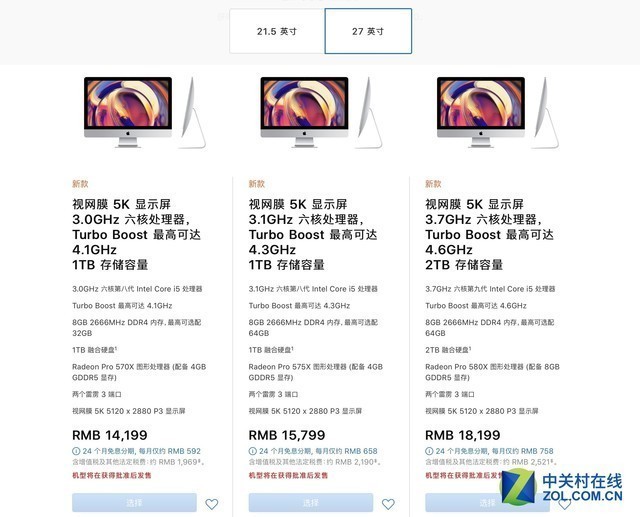Favorite the 3.0GHz iMac with the heart
Image resolution: width=640 pixels, height=517 pixels.
[x=212, y=504]
